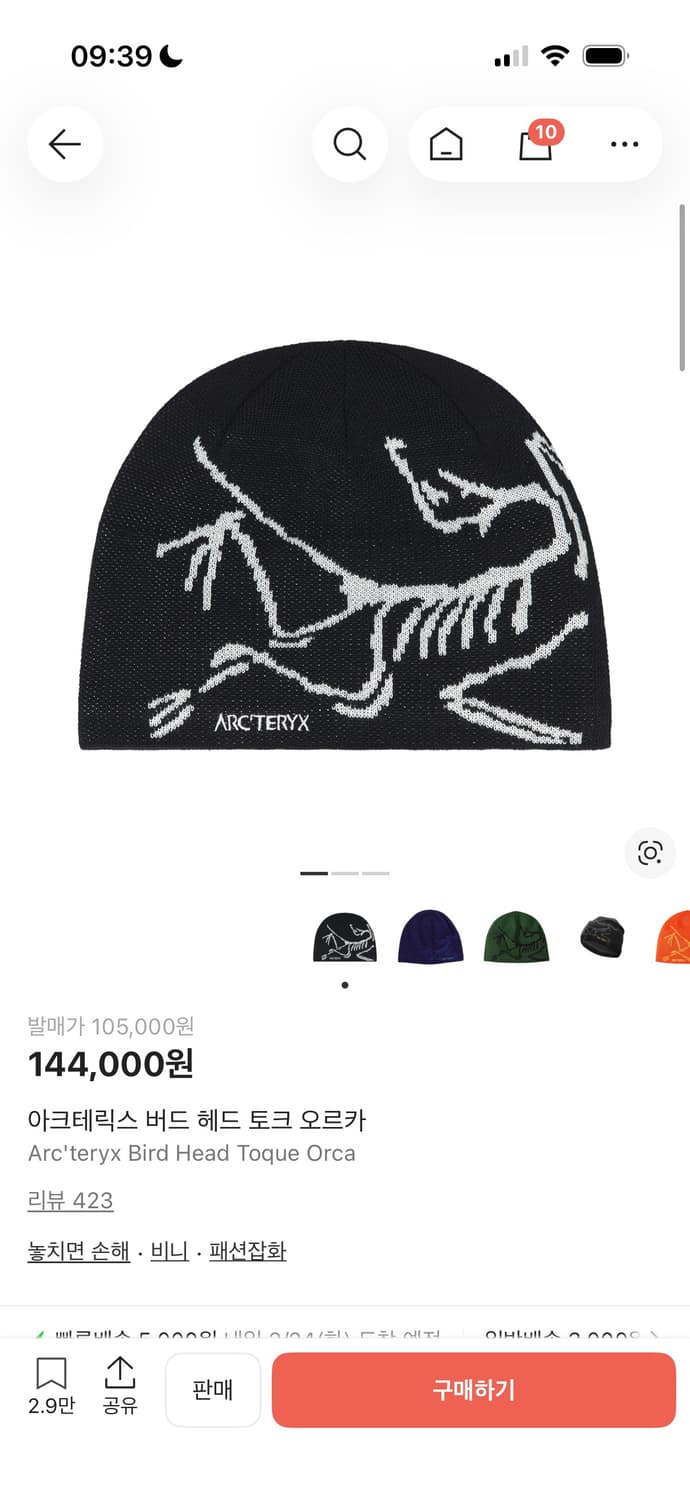Open the 리뷰 423 reviews link
This screenshot has width=690, height=1500.
click(70, 1200)
